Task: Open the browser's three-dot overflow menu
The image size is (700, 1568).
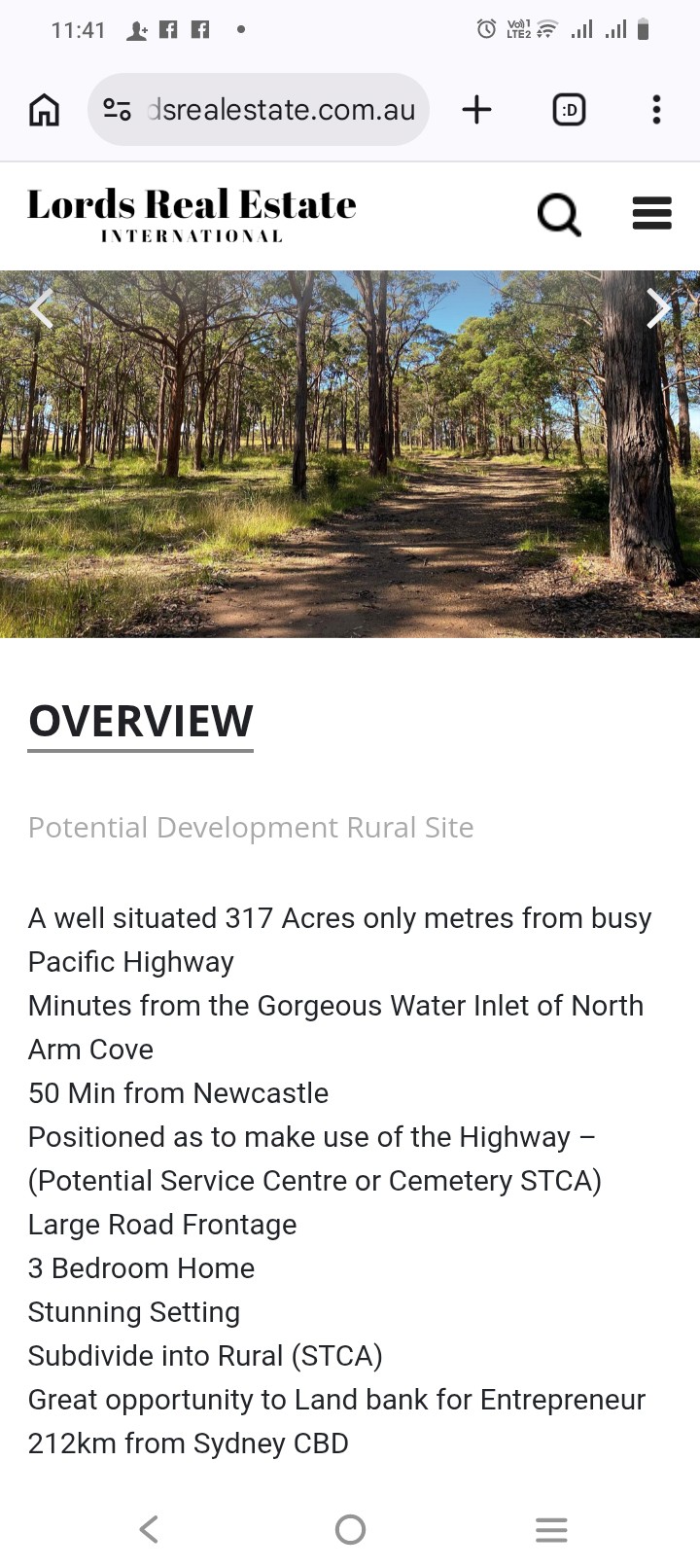Action: click(x=656, y=110)
